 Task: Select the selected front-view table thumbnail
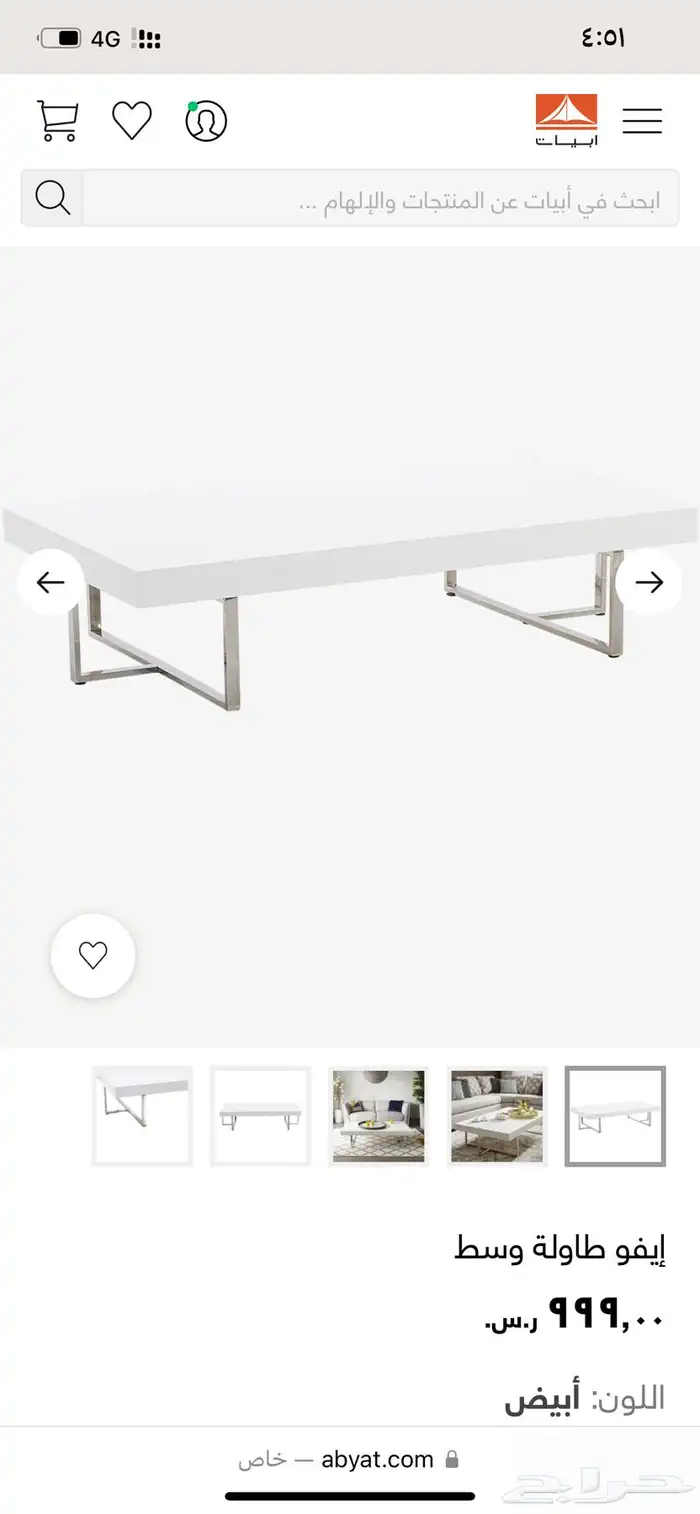pyautogui.click(x=615, y=1116)
